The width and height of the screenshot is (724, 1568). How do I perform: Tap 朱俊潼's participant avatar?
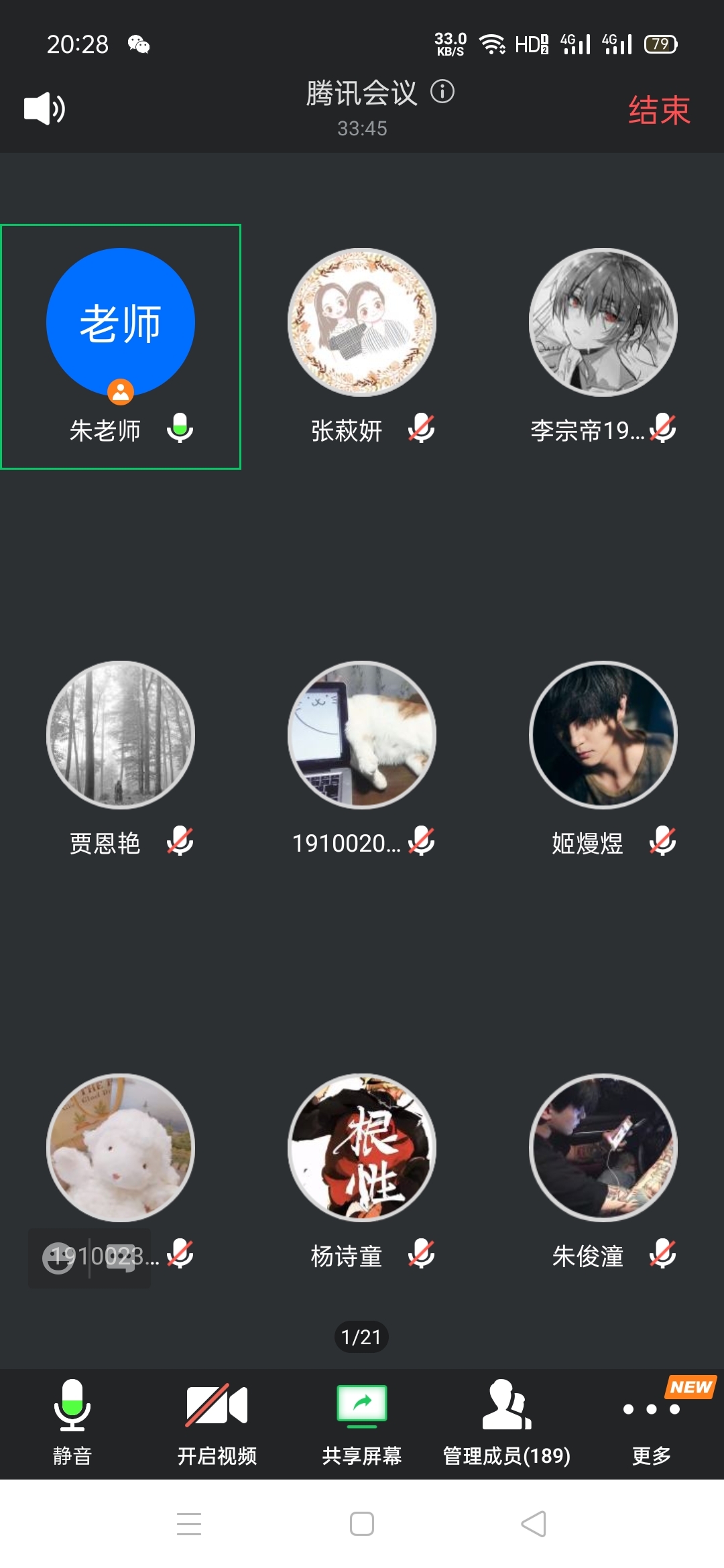click(x=603, y=1148)
